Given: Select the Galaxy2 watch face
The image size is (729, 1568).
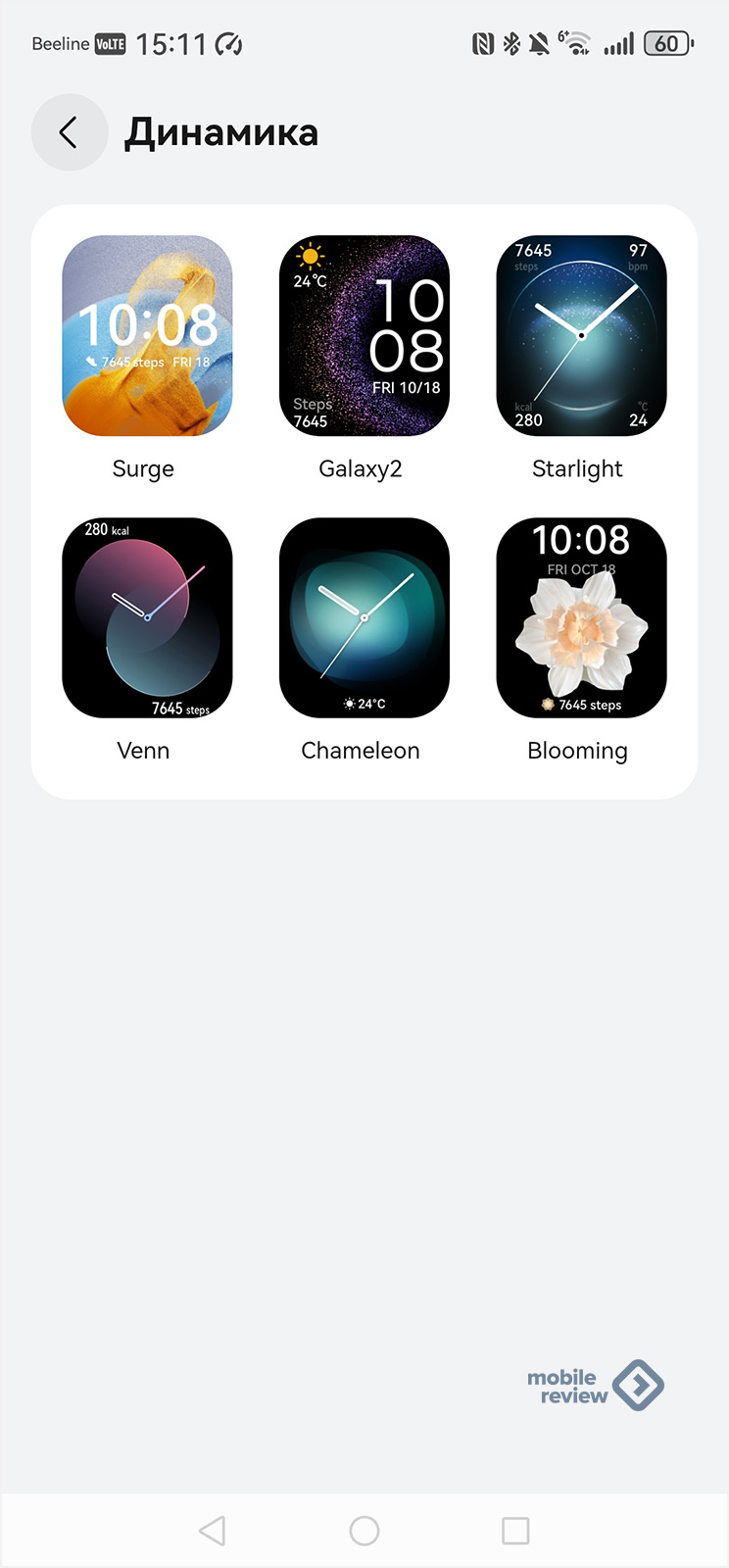Looking at the screenshot, I should coord(364,335).
